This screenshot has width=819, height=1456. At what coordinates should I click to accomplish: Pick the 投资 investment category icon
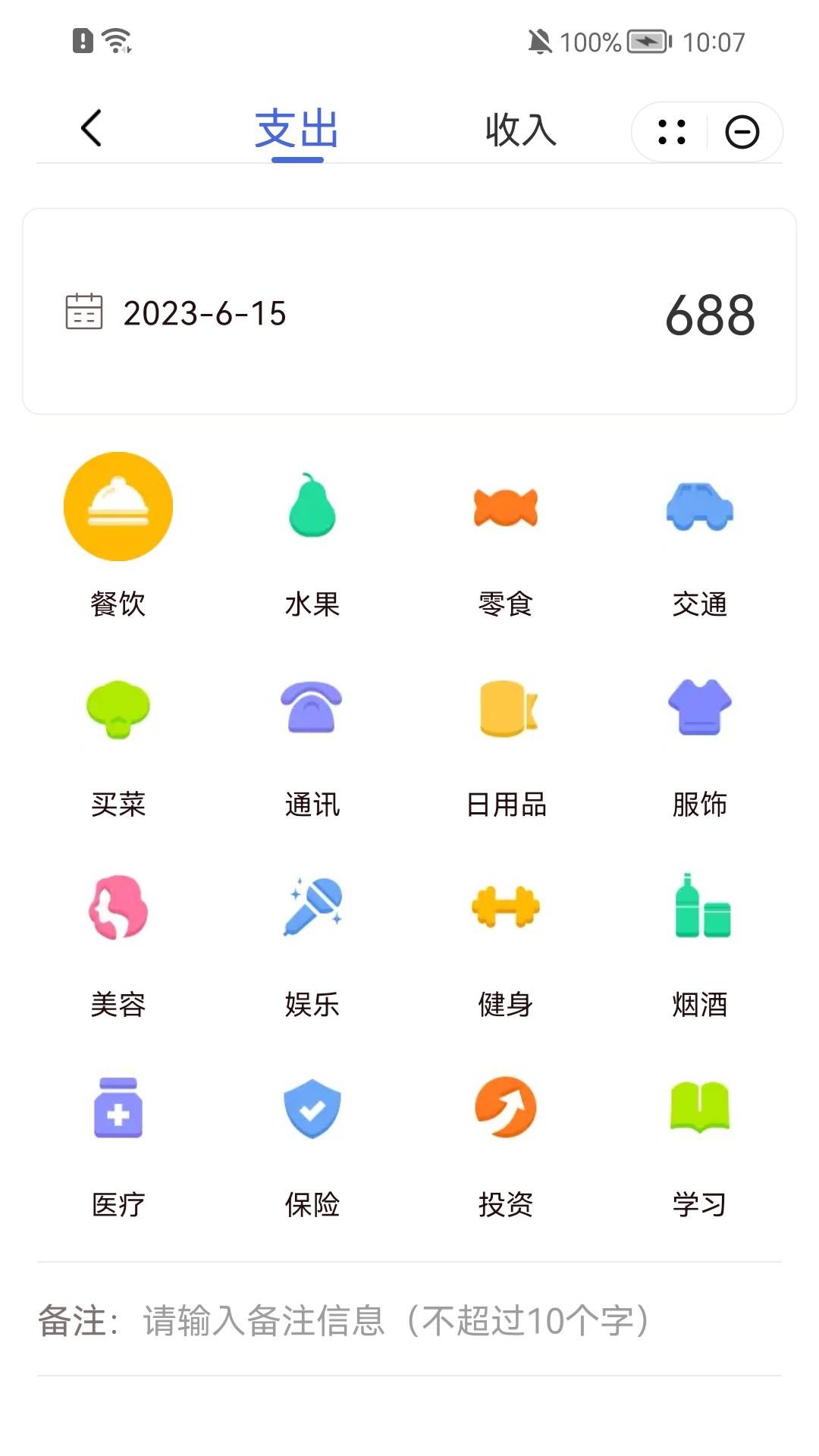[506, 1109]
